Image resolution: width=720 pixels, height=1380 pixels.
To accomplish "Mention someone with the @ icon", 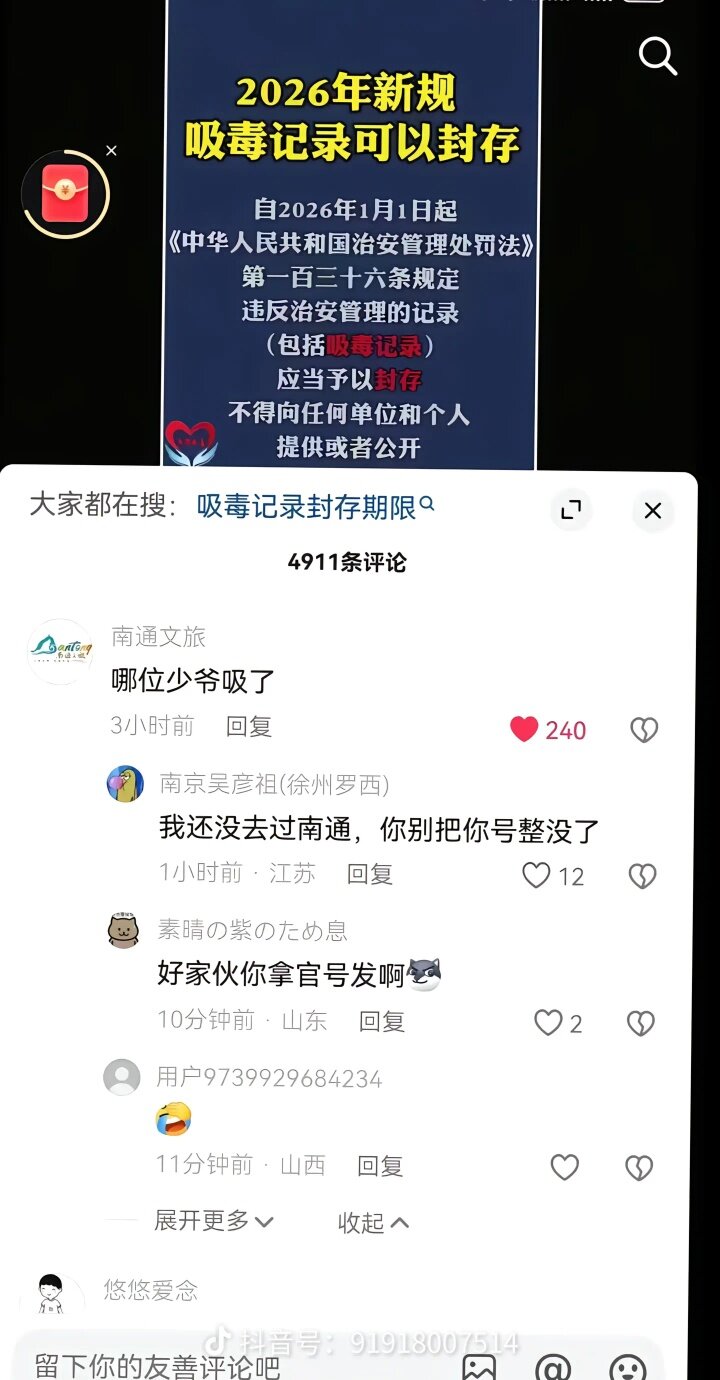I will (x=553, y=1367).
